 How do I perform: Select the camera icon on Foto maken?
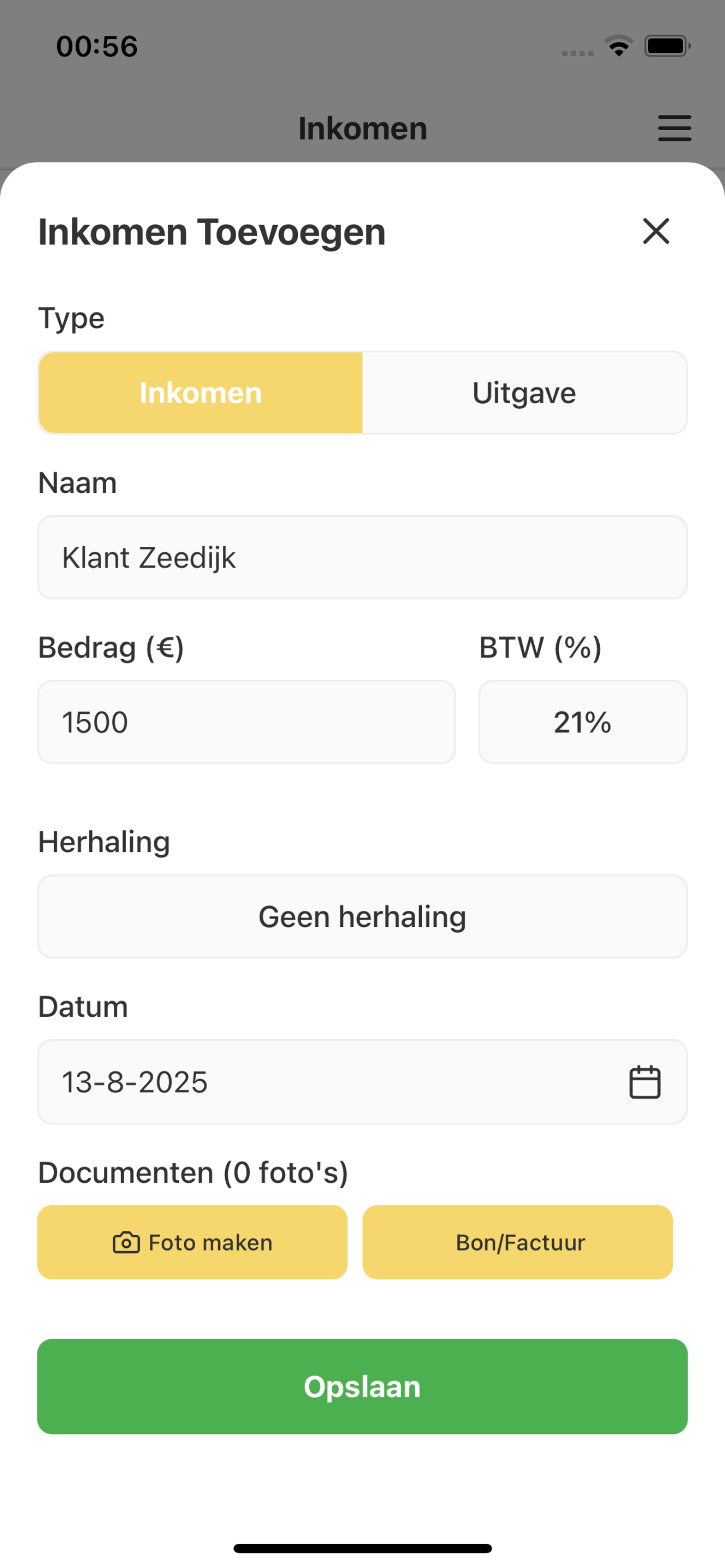pos(126,1242)
